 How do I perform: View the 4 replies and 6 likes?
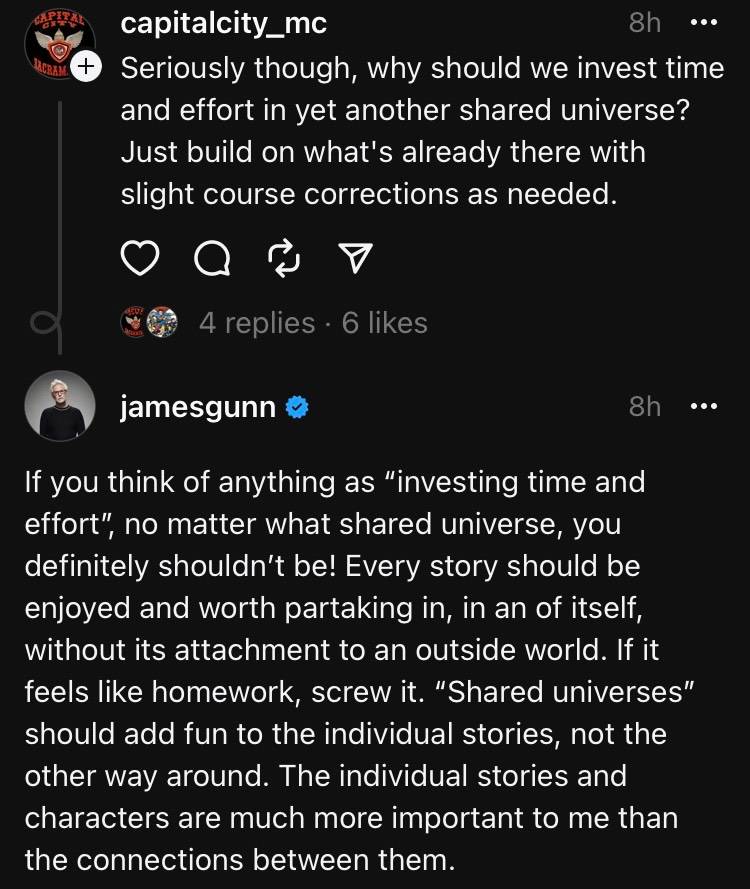pyautogui.click(x=312, y=323)
